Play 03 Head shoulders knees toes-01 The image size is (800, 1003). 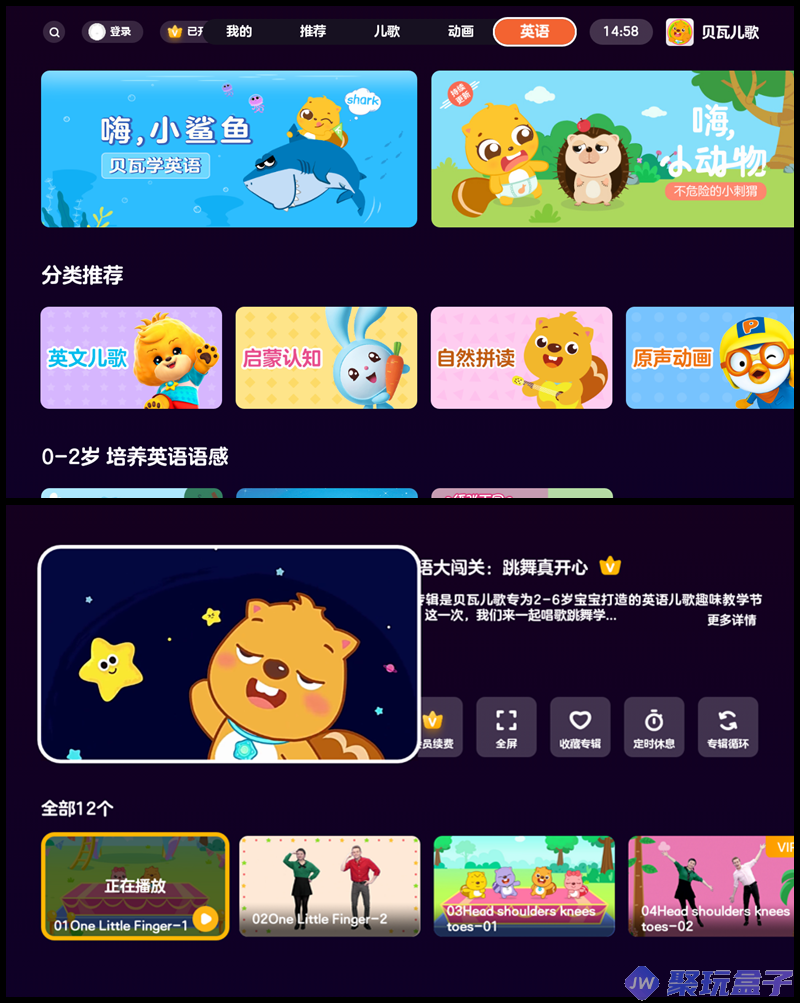tap(524, 886)
